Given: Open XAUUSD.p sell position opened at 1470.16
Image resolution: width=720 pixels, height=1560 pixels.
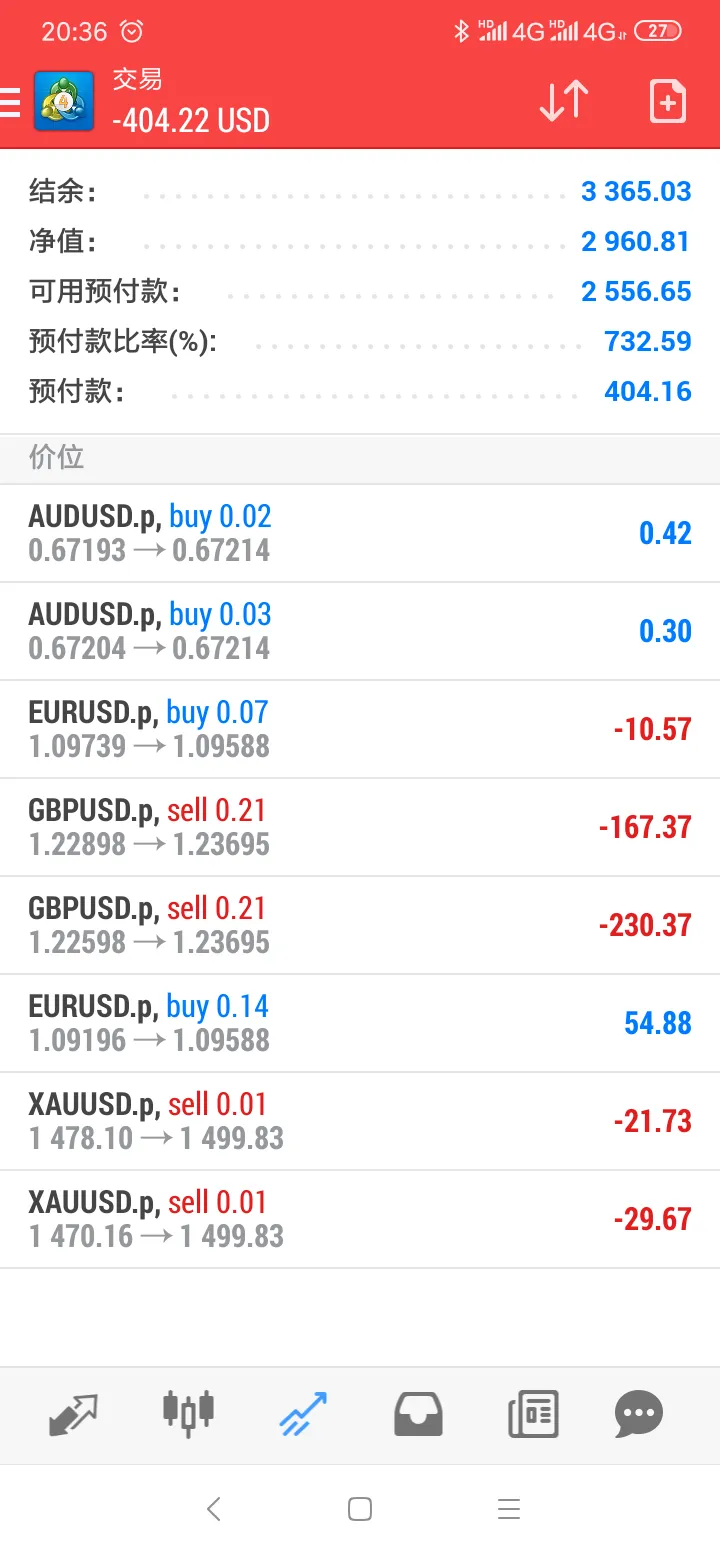Looking at the screenshot, I should coord(360,1219).
